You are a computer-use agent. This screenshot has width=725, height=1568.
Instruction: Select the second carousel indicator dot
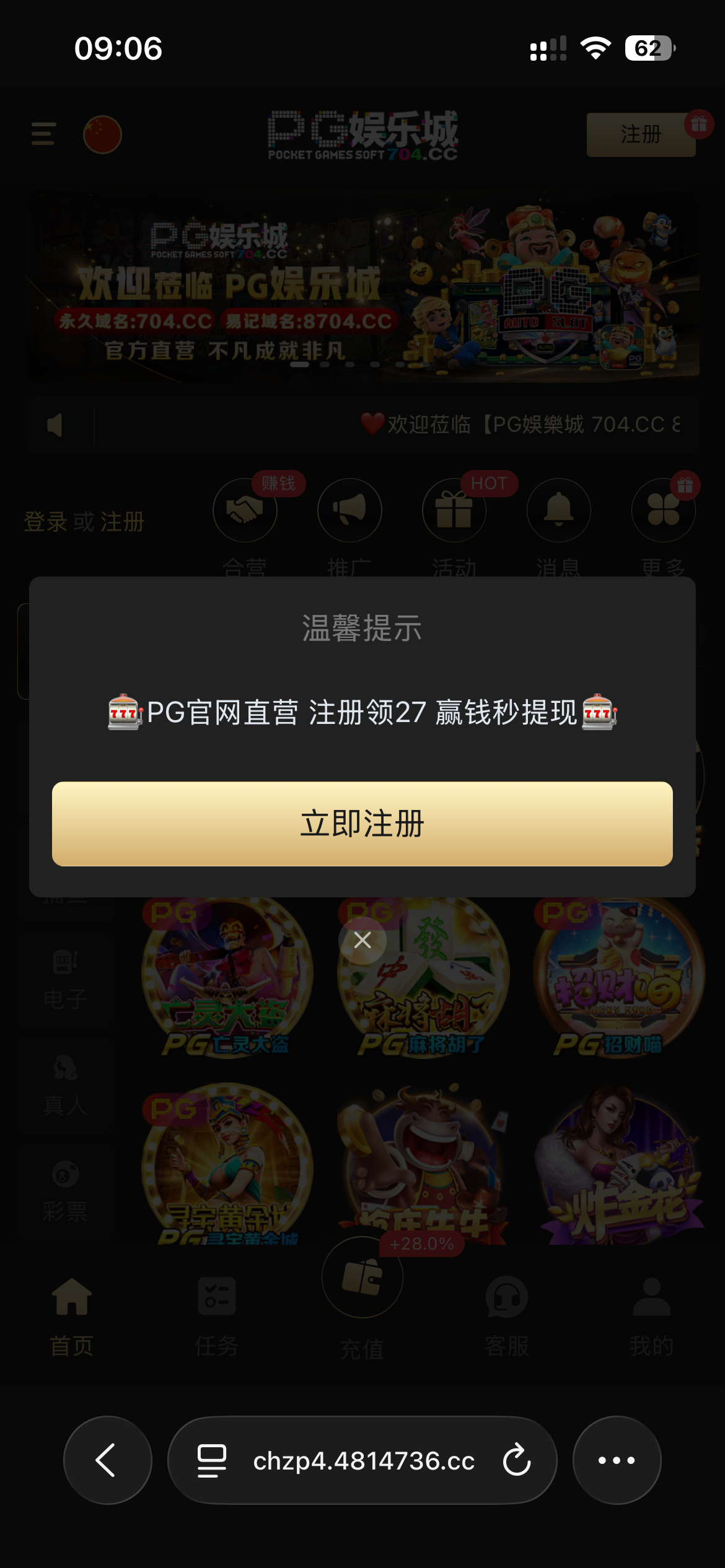[325, 365]
